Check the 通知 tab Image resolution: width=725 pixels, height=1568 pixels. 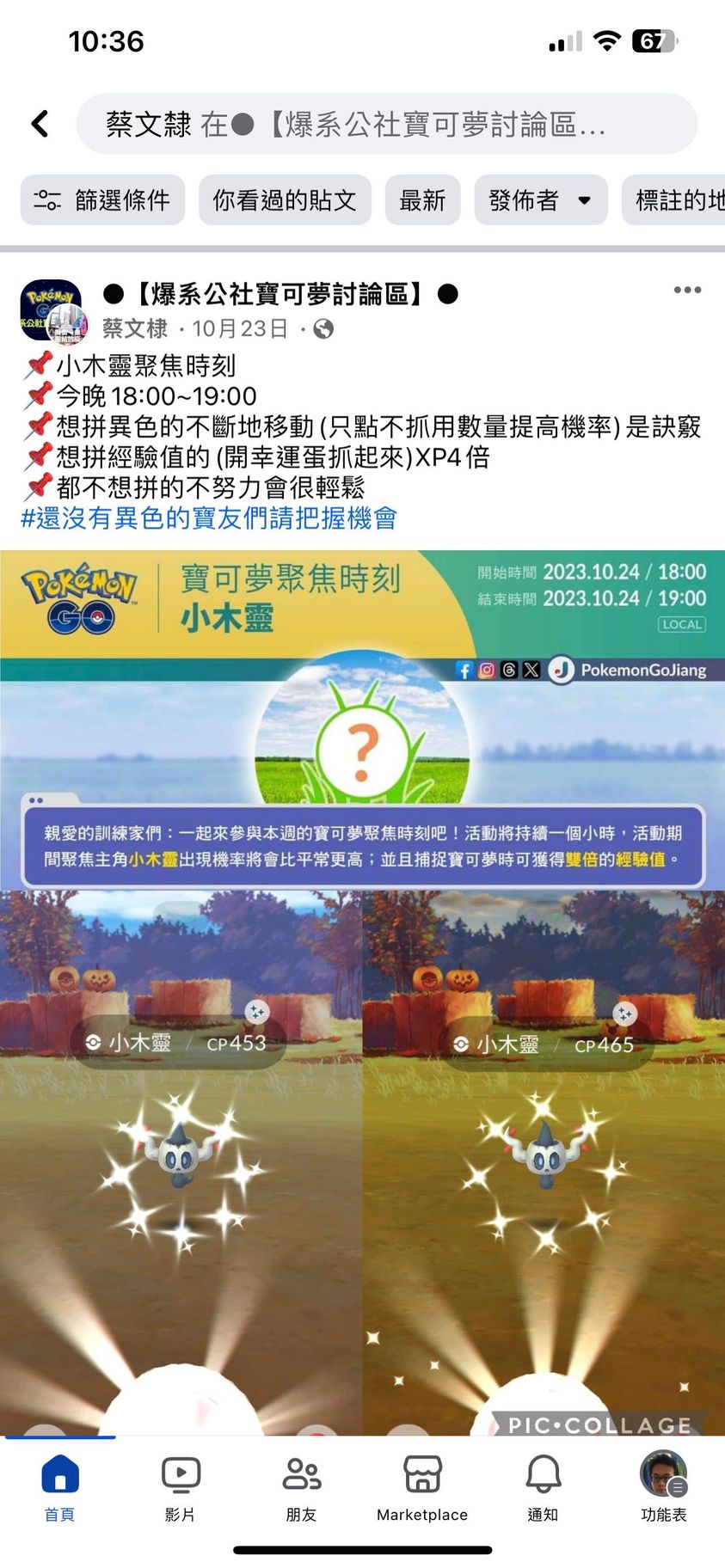pyautogui.click(x=543, y=1488)
